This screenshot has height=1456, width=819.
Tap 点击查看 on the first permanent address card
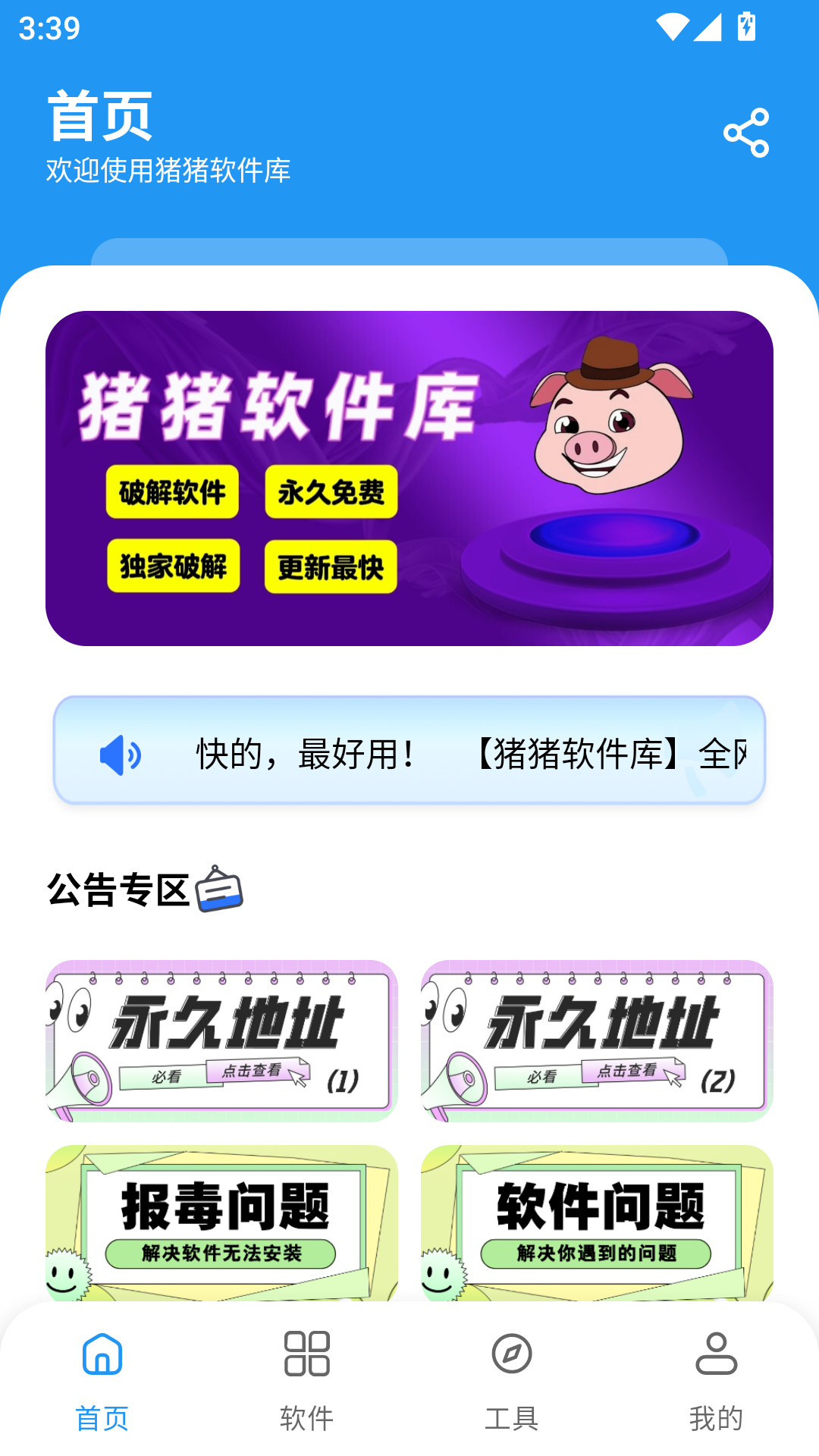coord(255,1072)
